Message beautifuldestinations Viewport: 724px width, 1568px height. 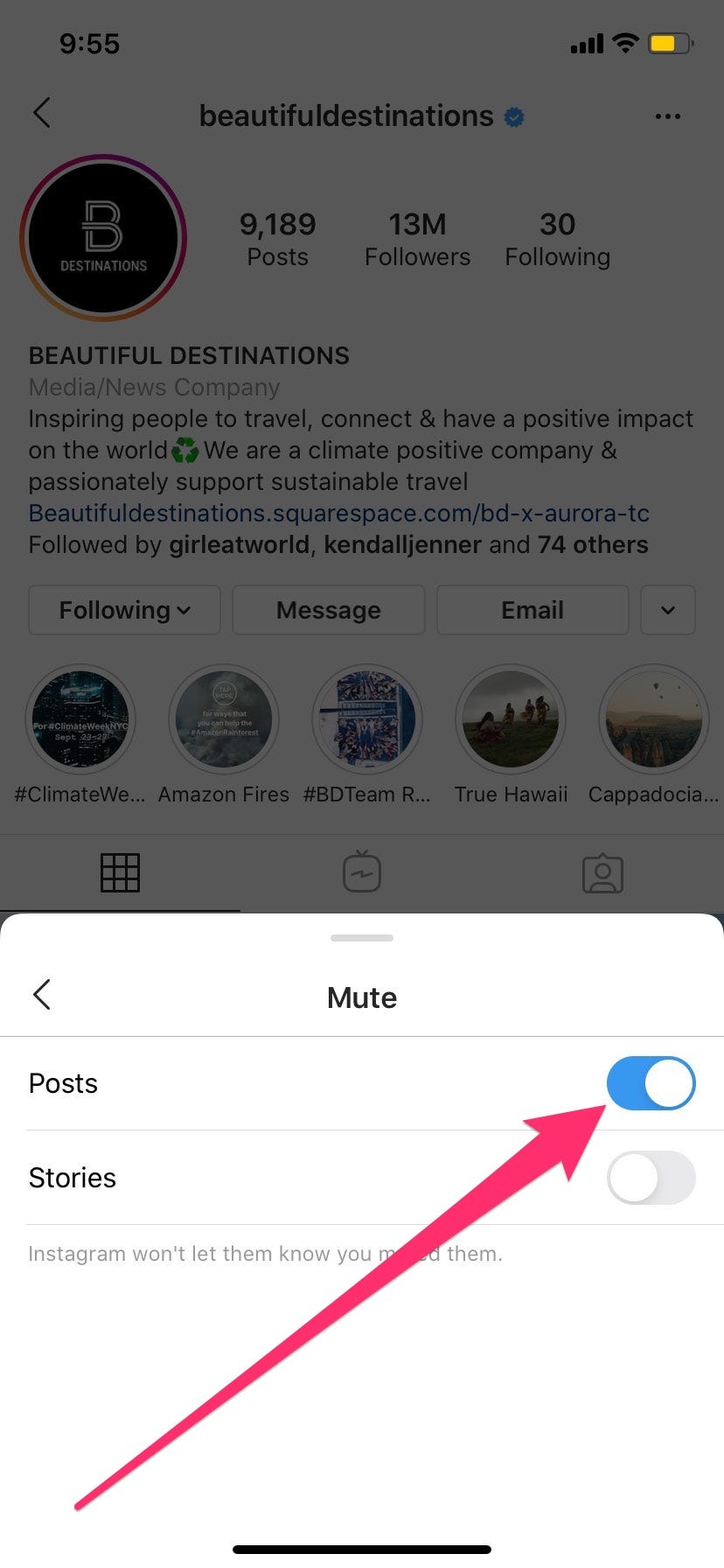329,610
